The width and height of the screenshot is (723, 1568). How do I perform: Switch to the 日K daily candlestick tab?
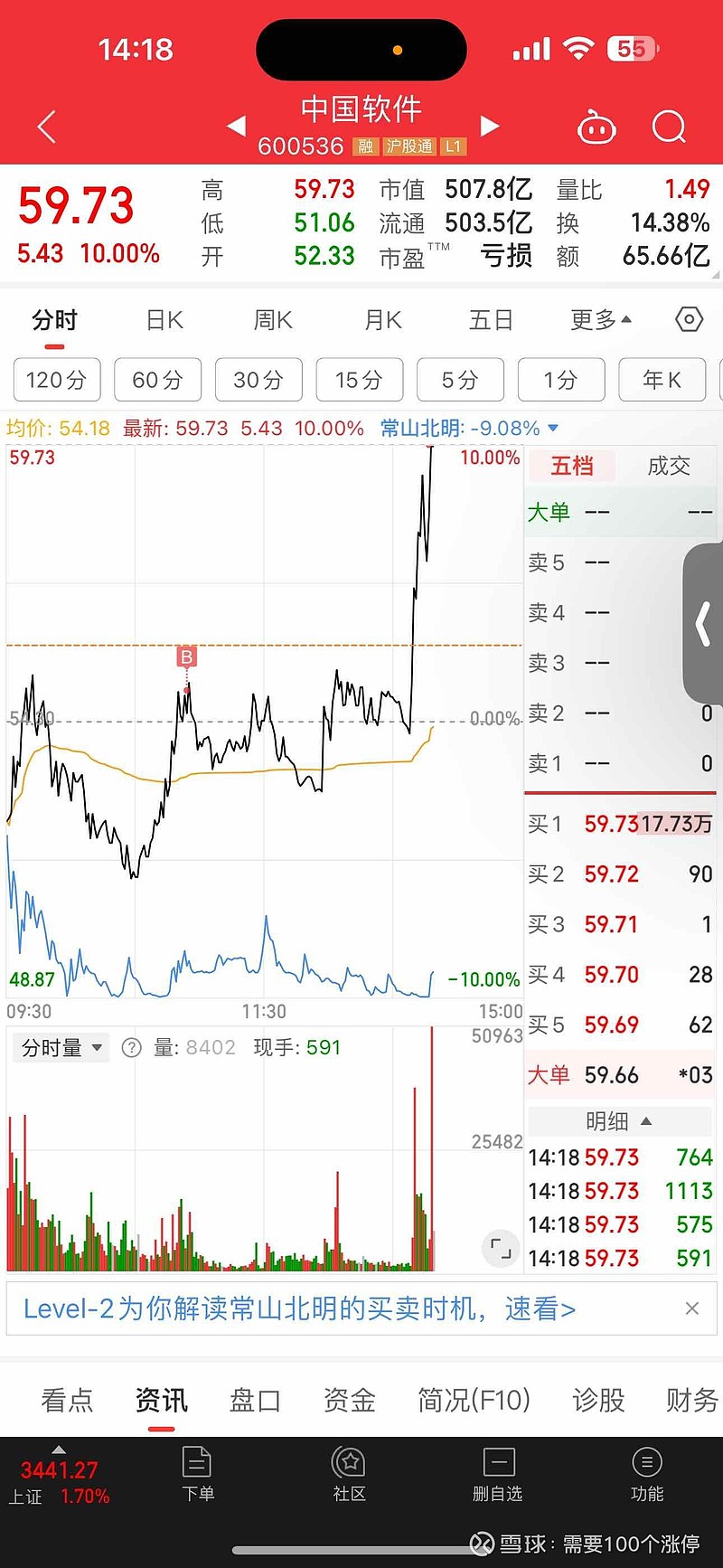pos(163,319)
